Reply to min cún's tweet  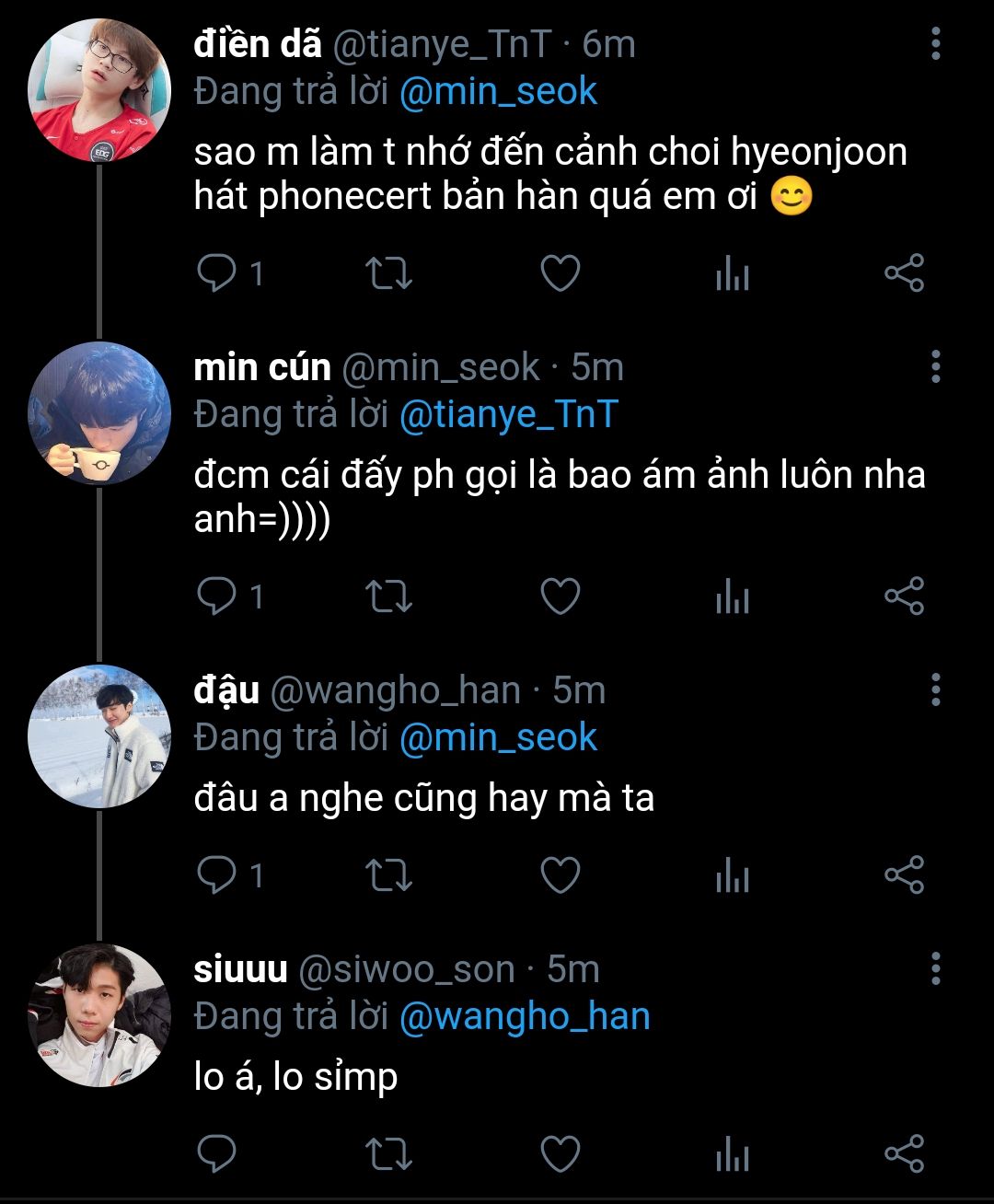point(218,596)
